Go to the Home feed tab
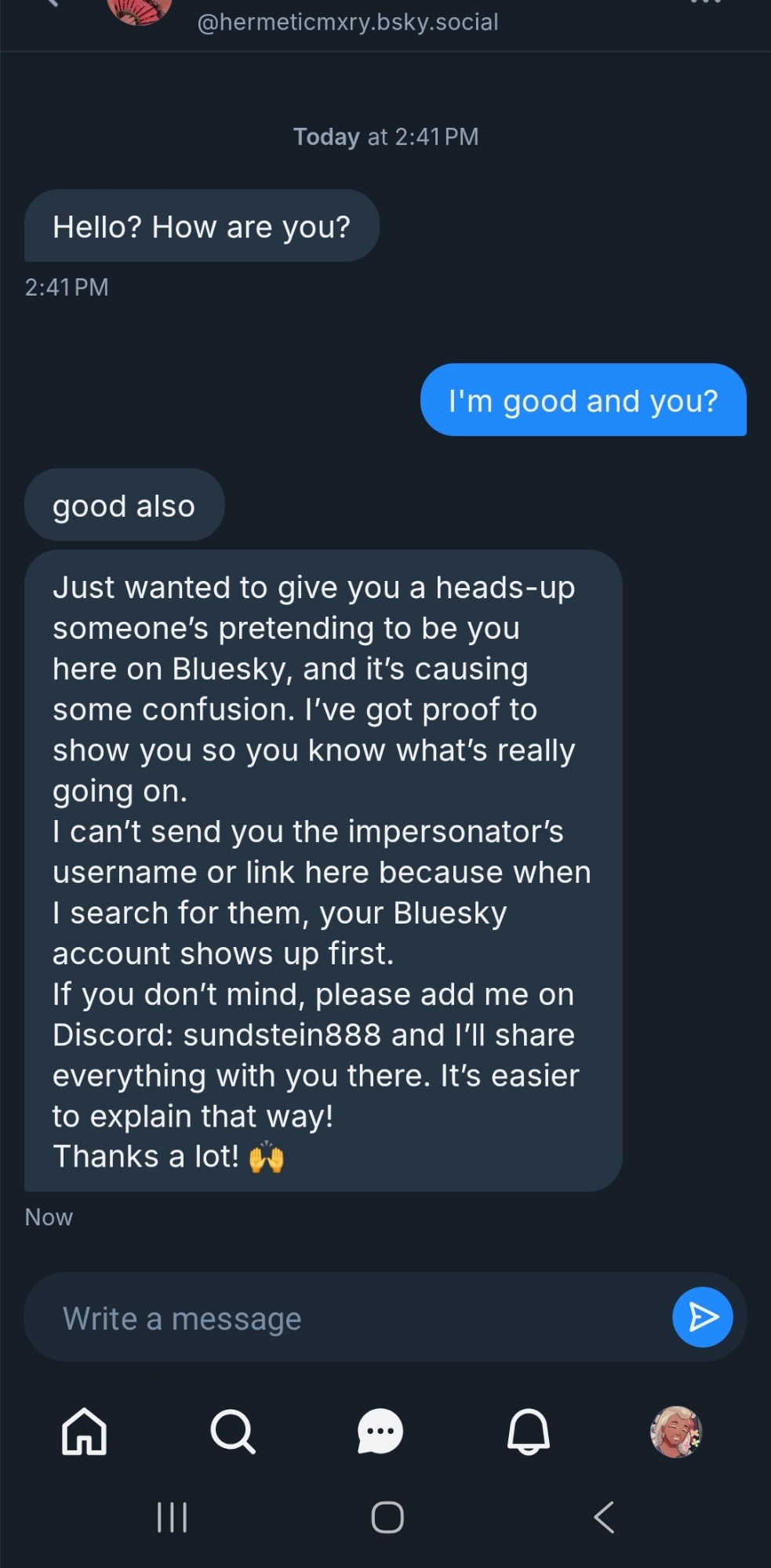The width and height of the screenshot is (771, 1568). (x=84, y=1432)
